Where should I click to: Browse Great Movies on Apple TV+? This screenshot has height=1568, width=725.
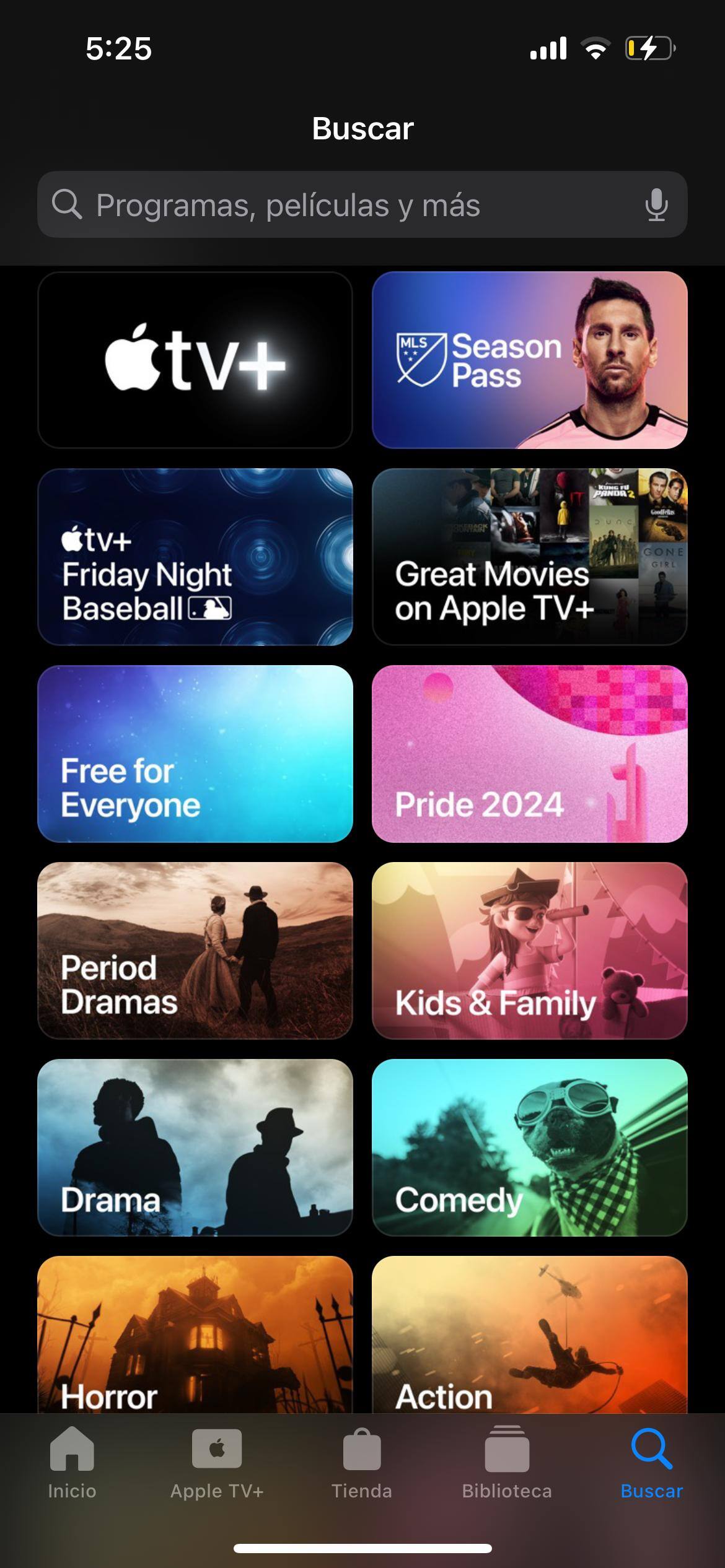[529, 557]
